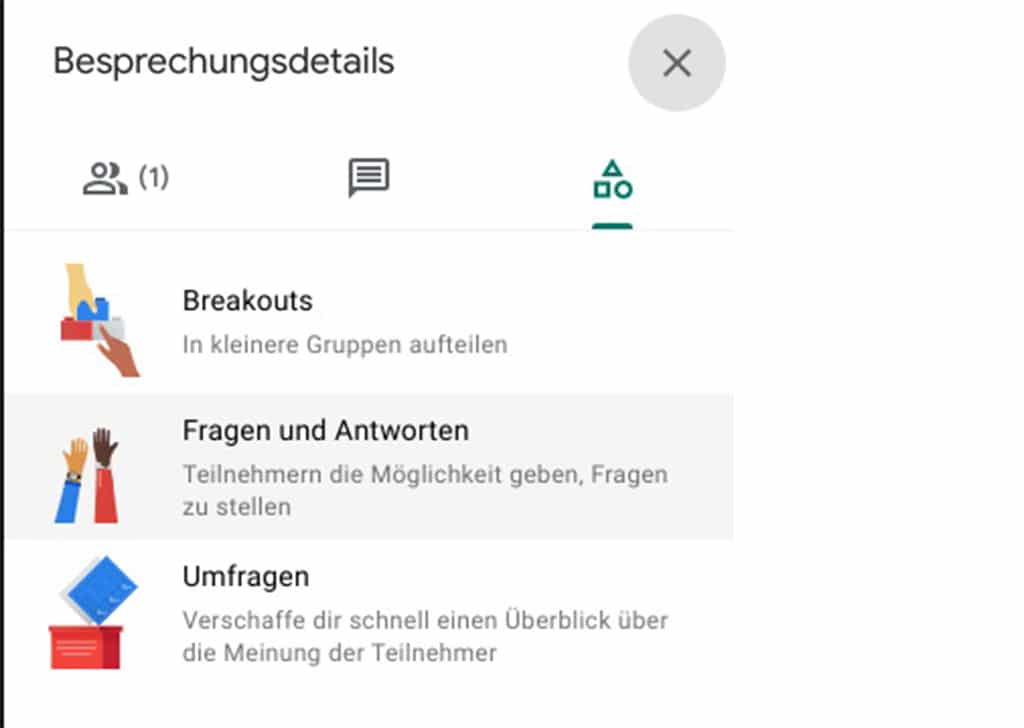Screen dimensions: 1024x728
Task: Open the chat messages tab
Action: [368, 179]
